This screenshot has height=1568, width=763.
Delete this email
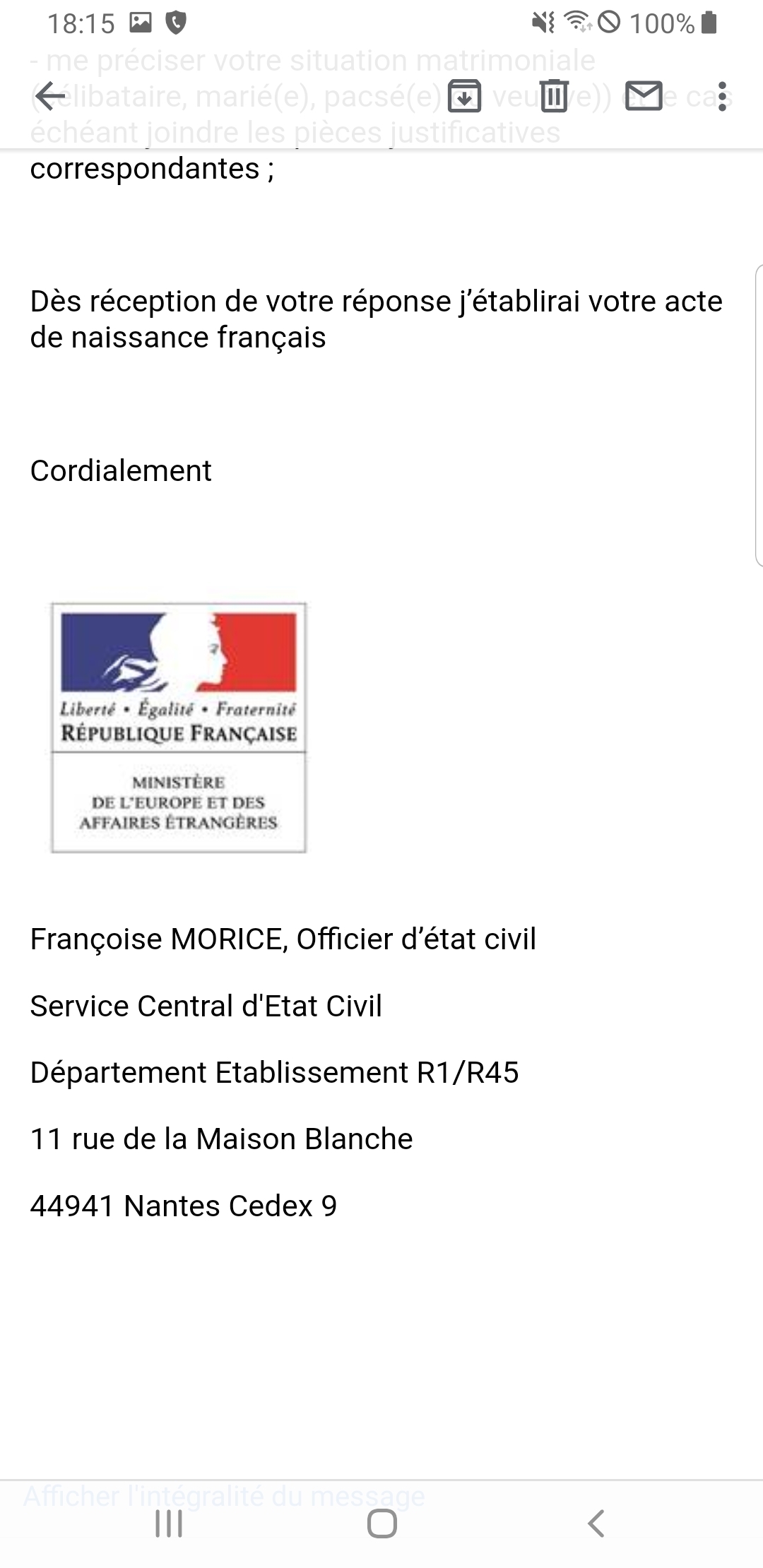coord(554,96)
